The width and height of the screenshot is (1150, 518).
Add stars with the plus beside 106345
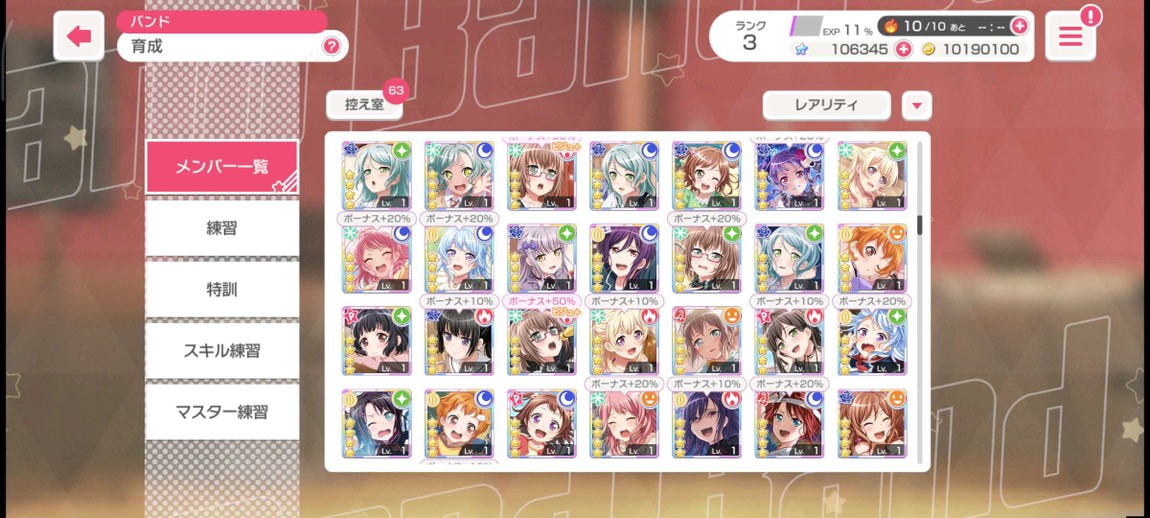903,49
